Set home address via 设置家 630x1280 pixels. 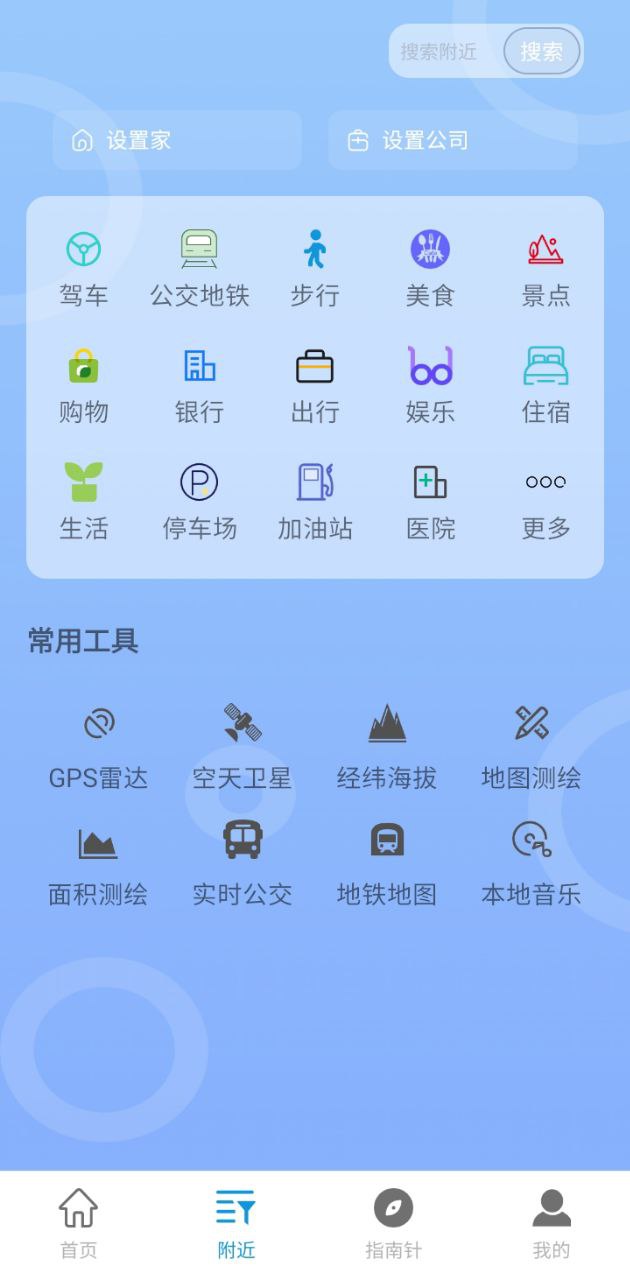tap(177, 140)
